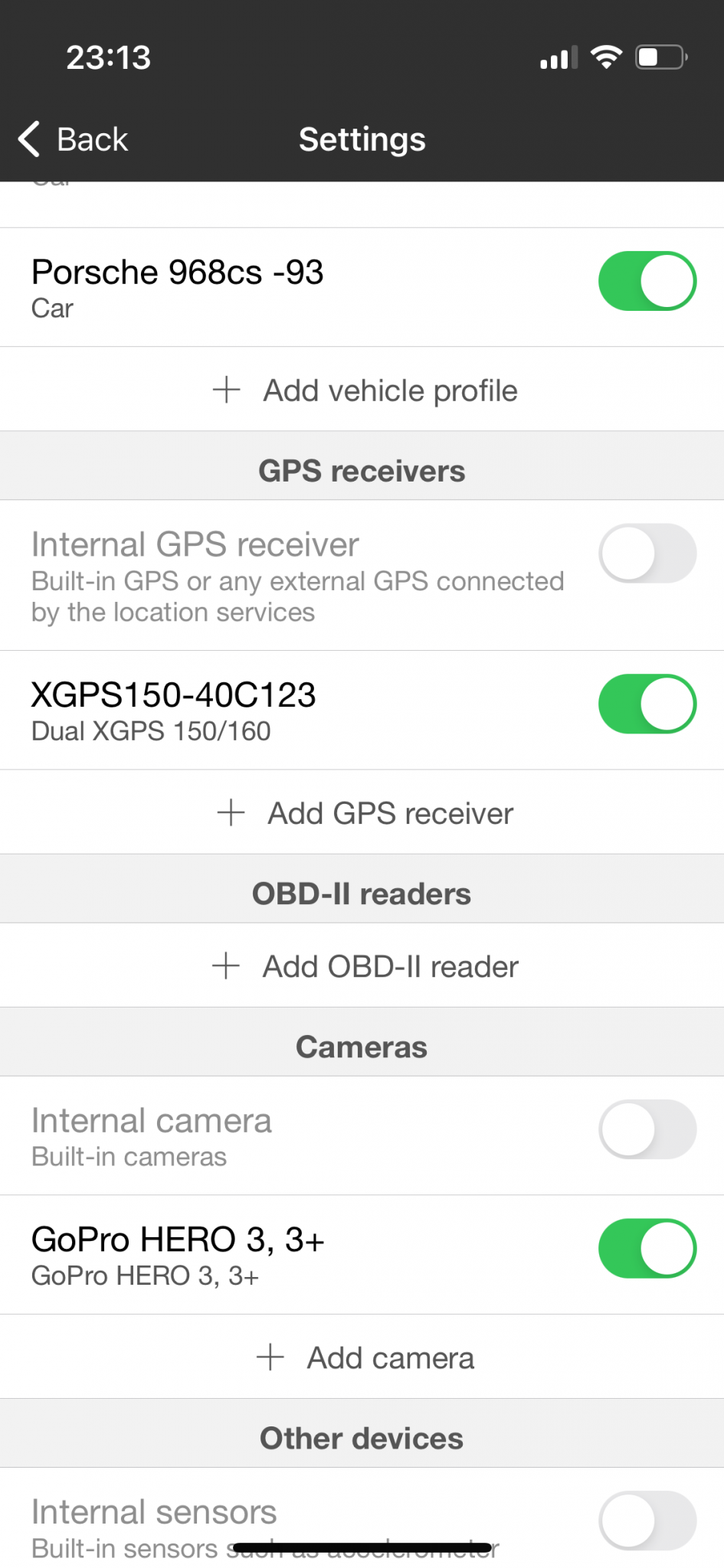Switch off the GoPro HERO 3, 3+ camera
The width and height of the screenshot is (724, 1568).
tap(647, 1249)
